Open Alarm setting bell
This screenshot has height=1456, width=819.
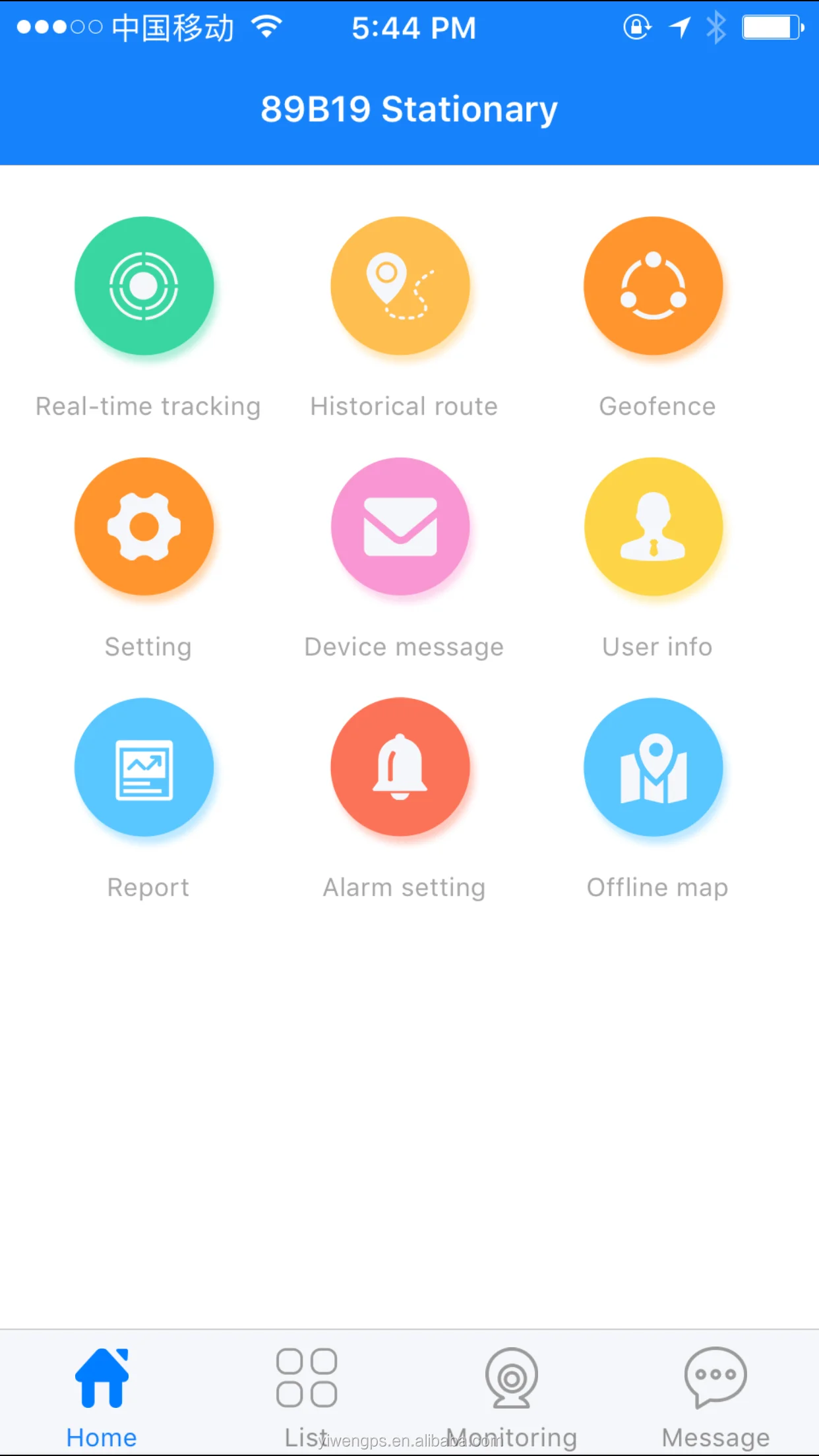click(400, 768)
